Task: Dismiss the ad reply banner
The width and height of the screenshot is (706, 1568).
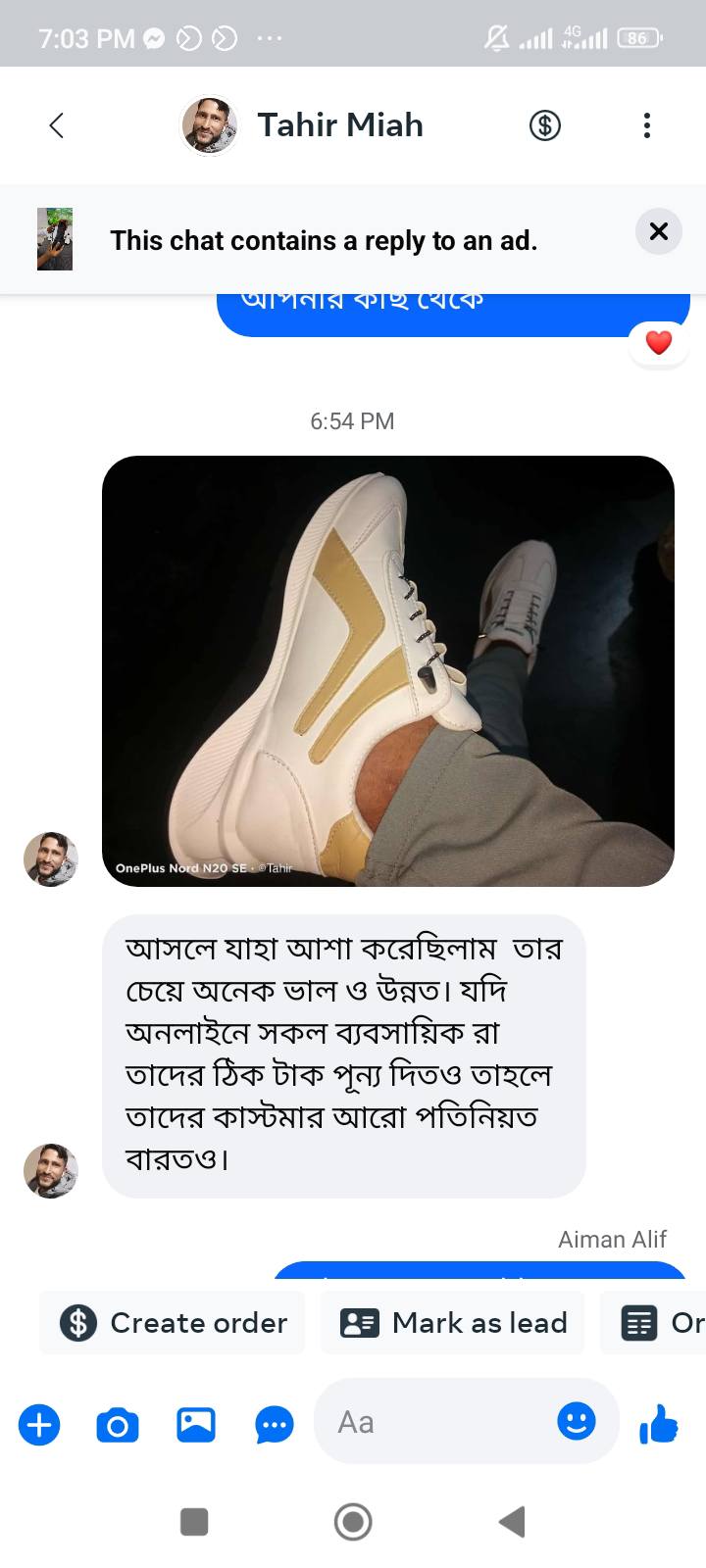Action: point(659,231)
